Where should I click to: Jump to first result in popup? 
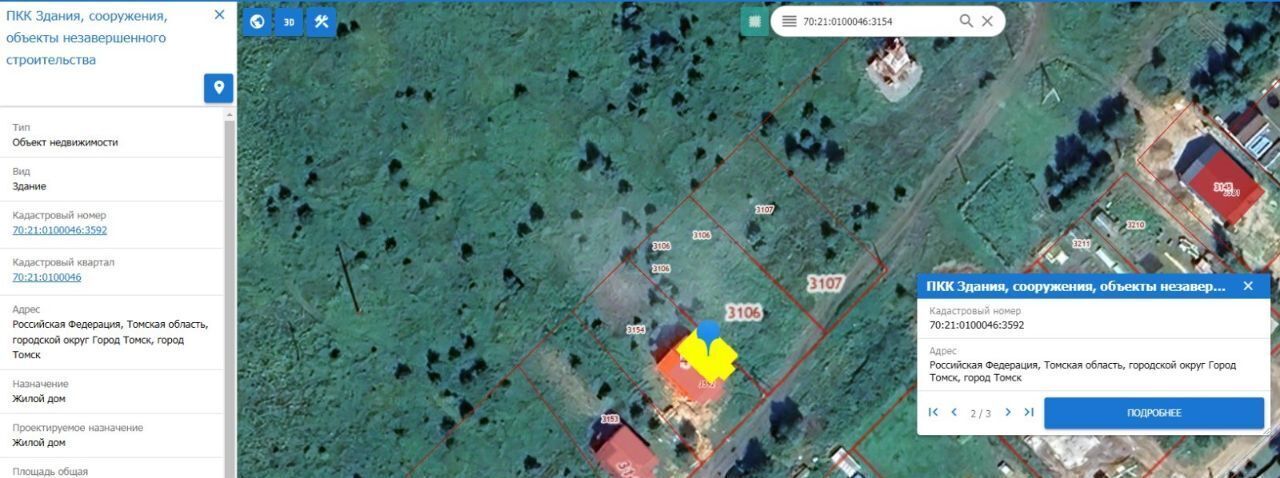(933, 412)
